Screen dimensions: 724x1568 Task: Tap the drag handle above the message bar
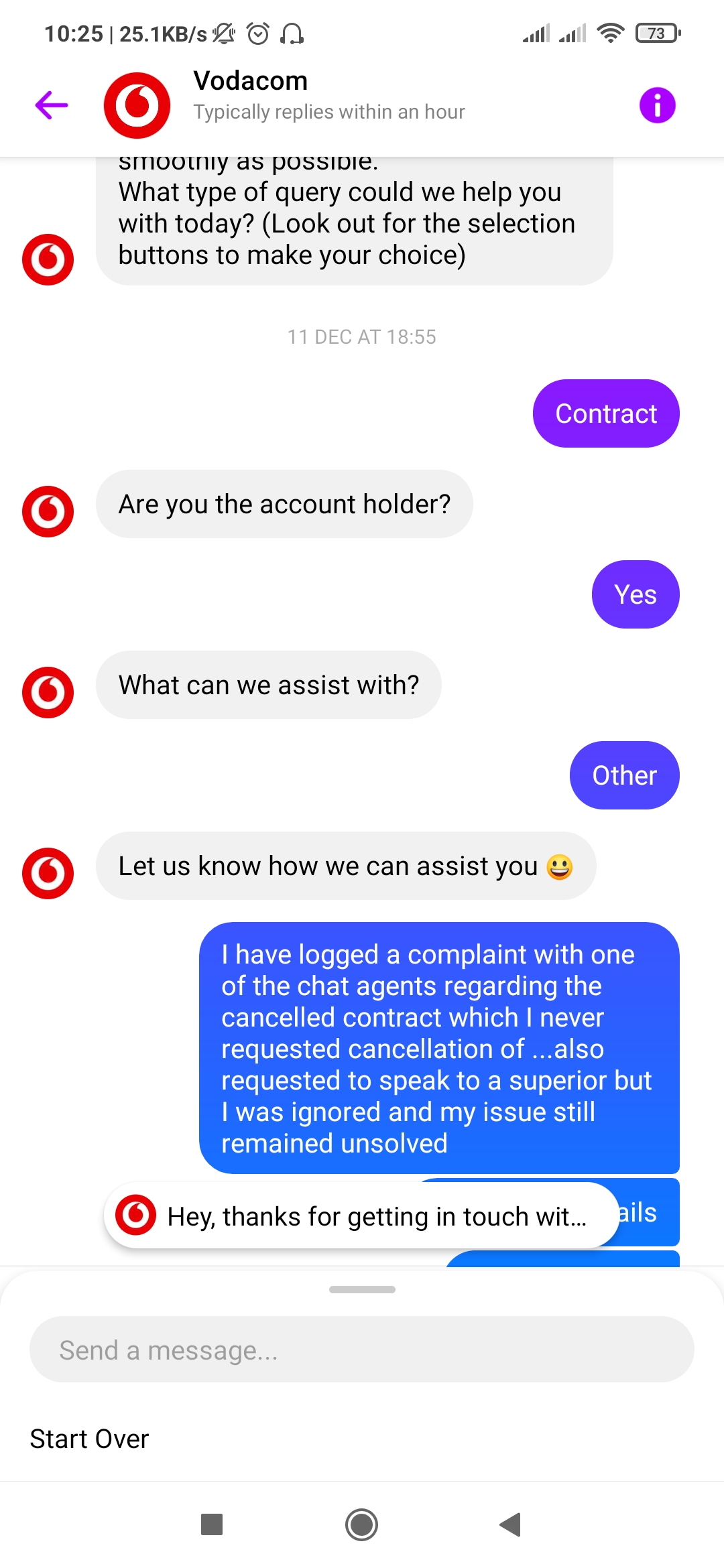pos(362,1288)
